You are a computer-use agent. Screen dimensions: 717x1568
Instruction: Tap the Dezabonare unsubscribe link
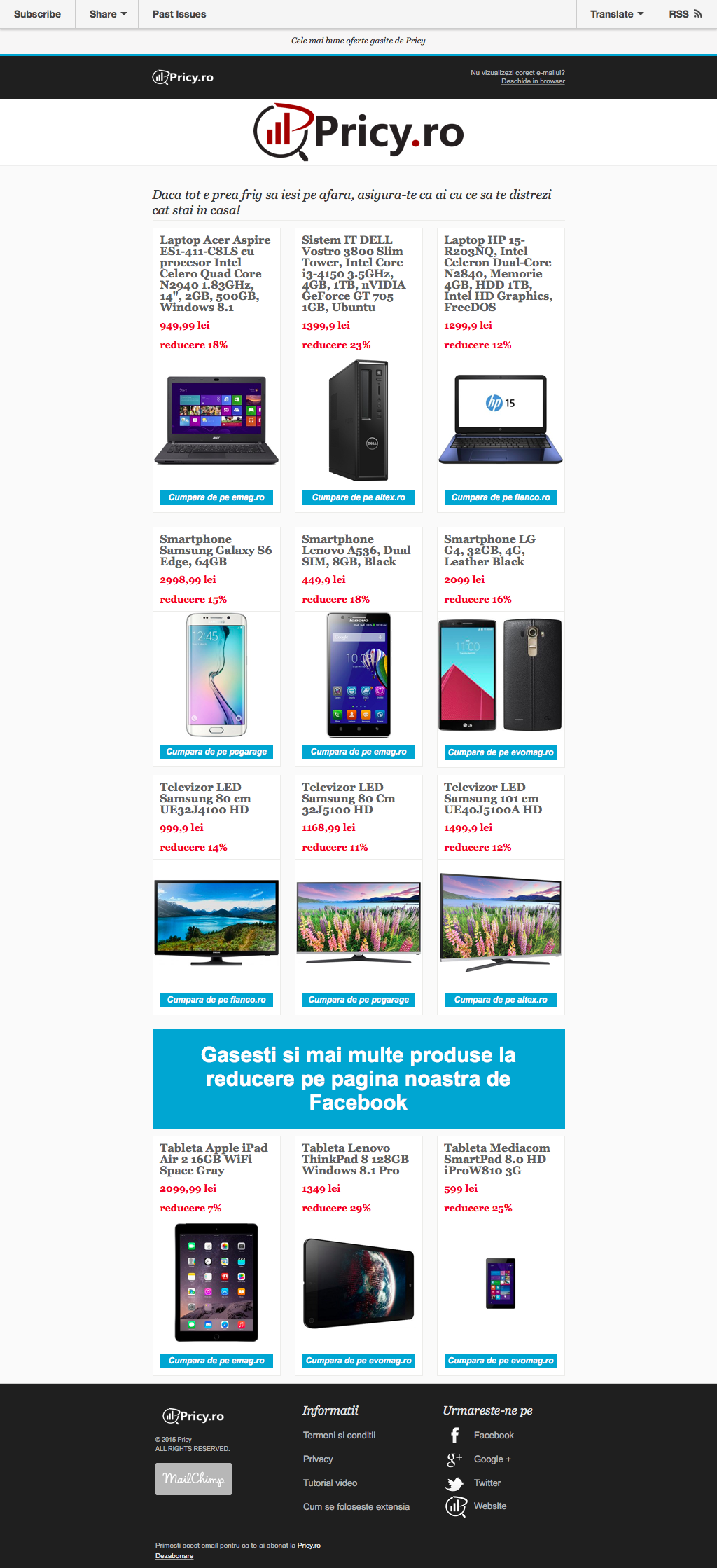click(174, 1555)
